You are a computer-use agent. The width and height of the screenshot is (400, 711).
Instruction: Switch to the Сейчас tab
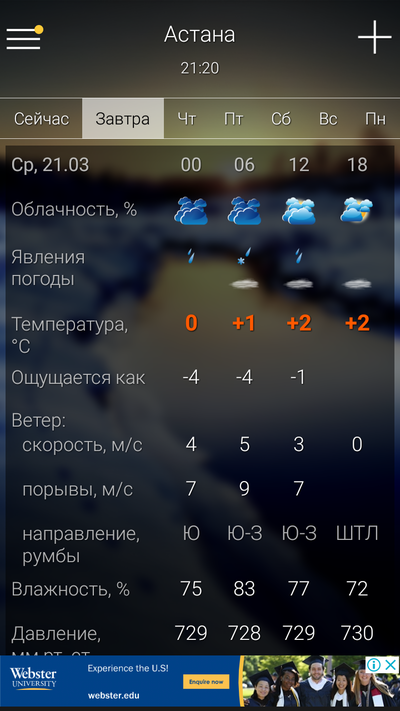point(41,119)
